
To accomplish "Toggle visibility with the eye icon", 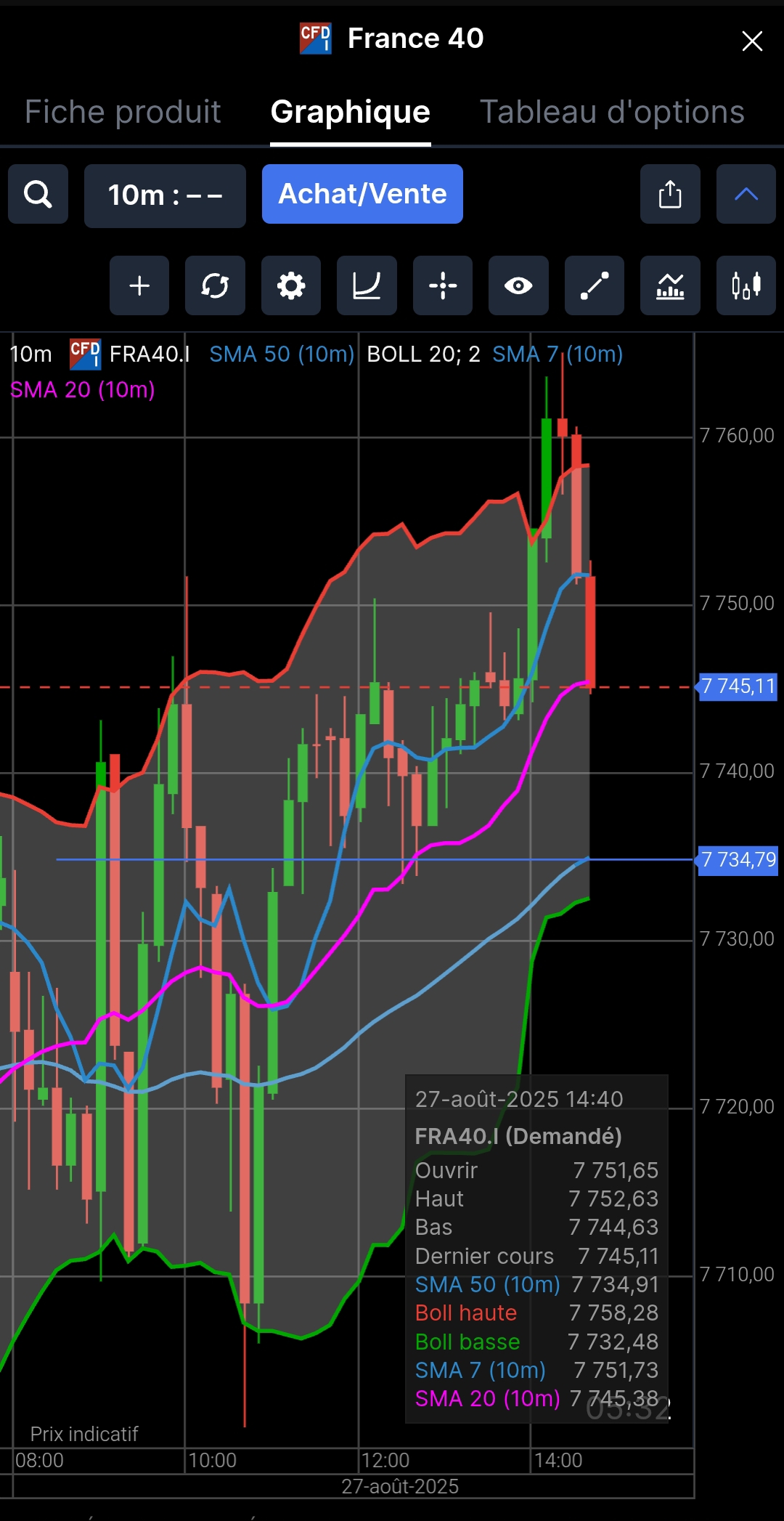I will 518,285.
